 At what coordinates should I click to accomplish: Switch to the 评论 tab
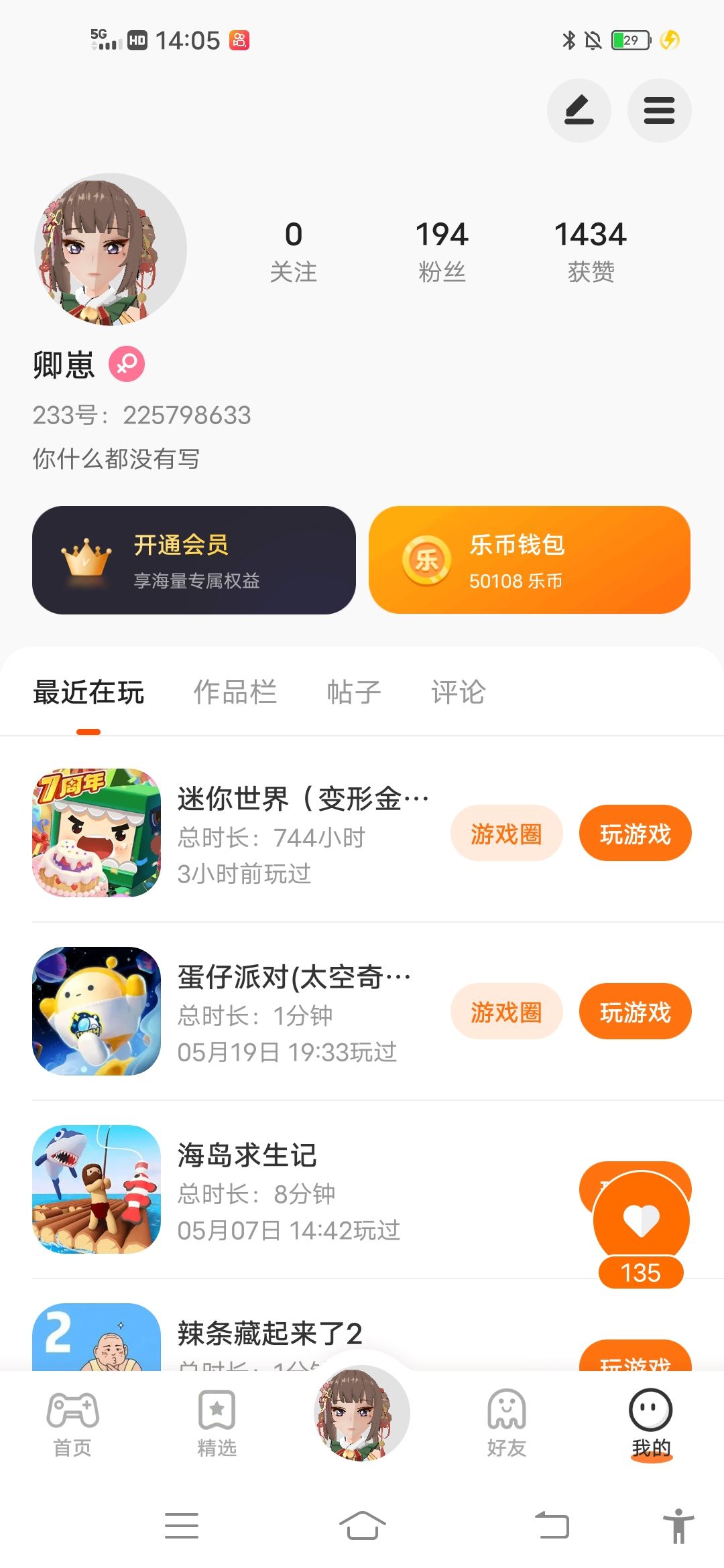(x=458, y=692)
